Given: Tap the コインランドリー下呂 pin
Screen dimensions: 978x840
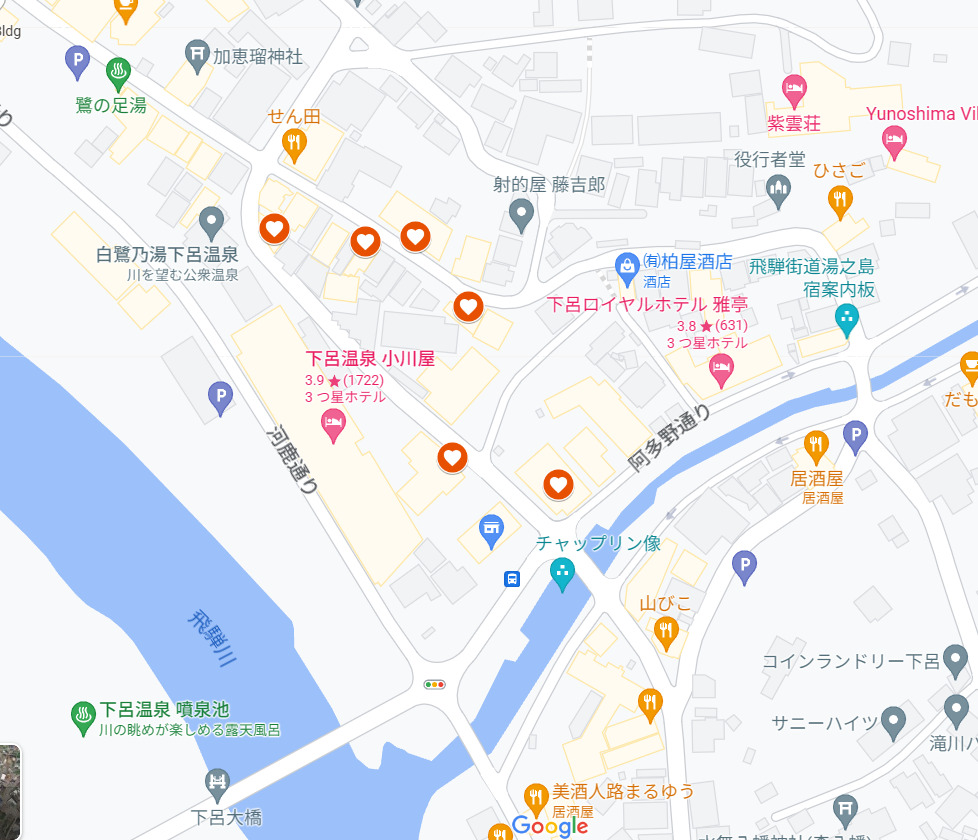Looking at the screenshot, I should coord(955,660).
